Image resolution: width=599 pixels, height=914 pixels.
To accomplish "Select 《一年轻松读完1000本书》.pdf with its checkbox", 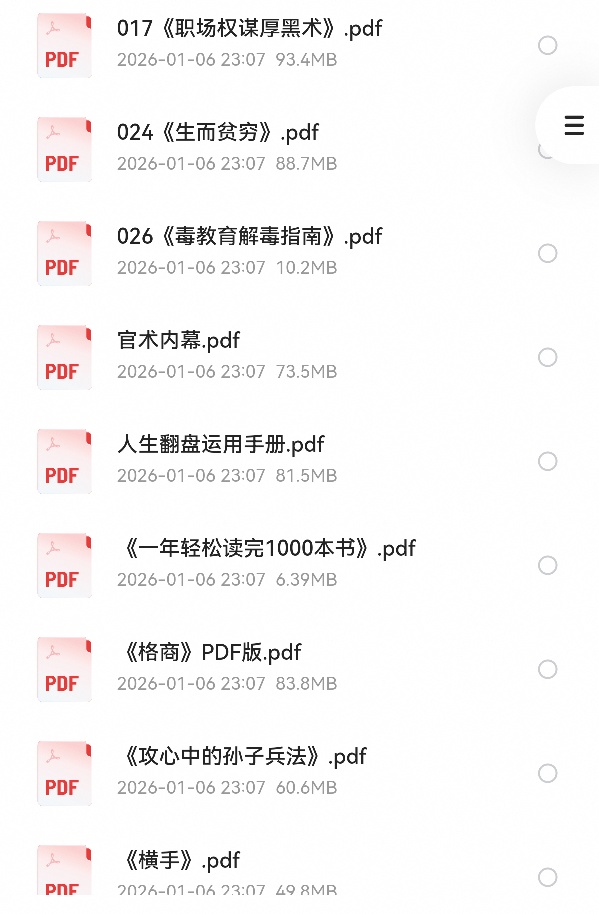I will [x=547, y=565].
